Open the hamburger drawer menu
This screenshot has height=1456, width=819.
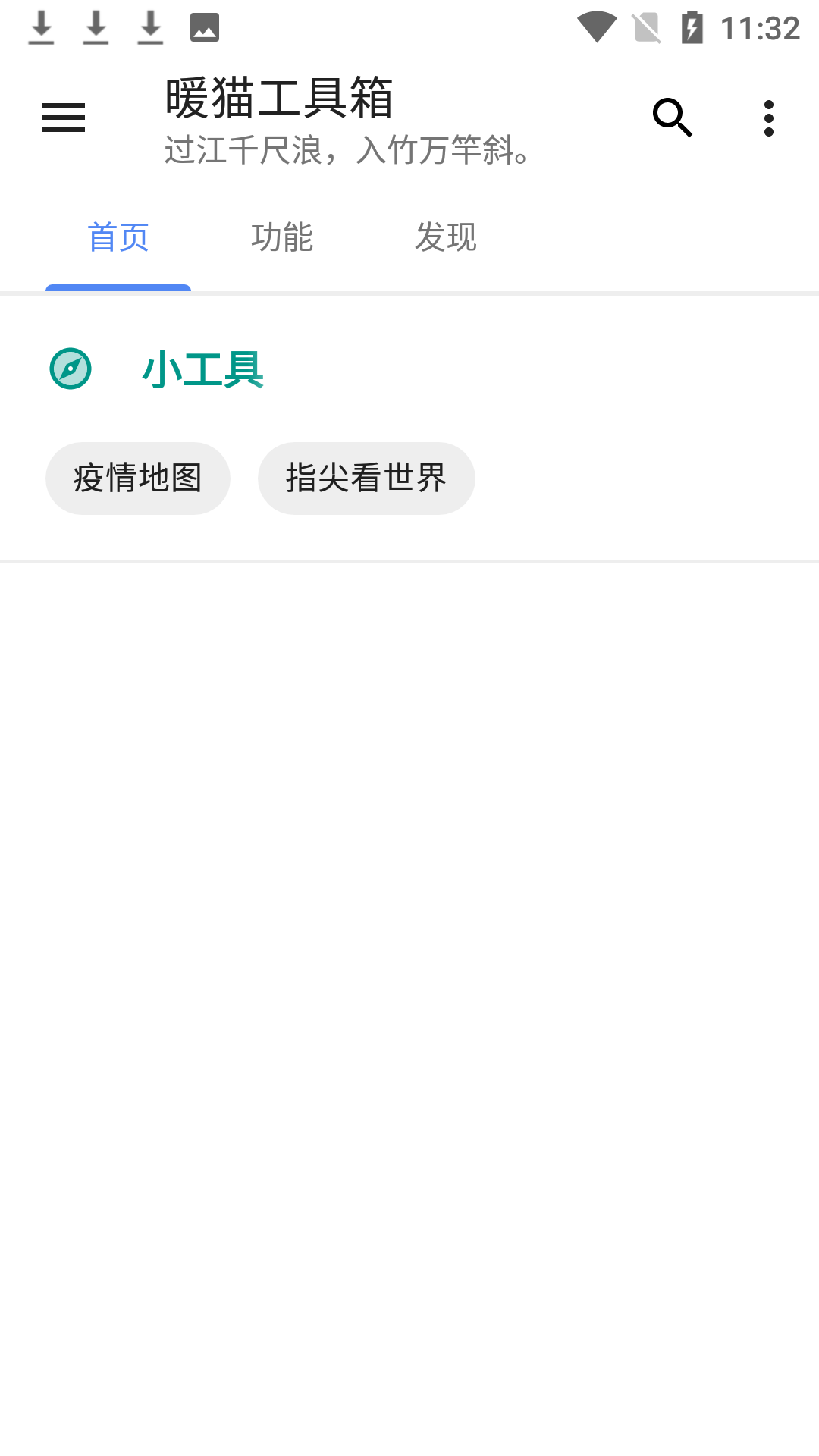pyautogui.click(x=64, y=118)
